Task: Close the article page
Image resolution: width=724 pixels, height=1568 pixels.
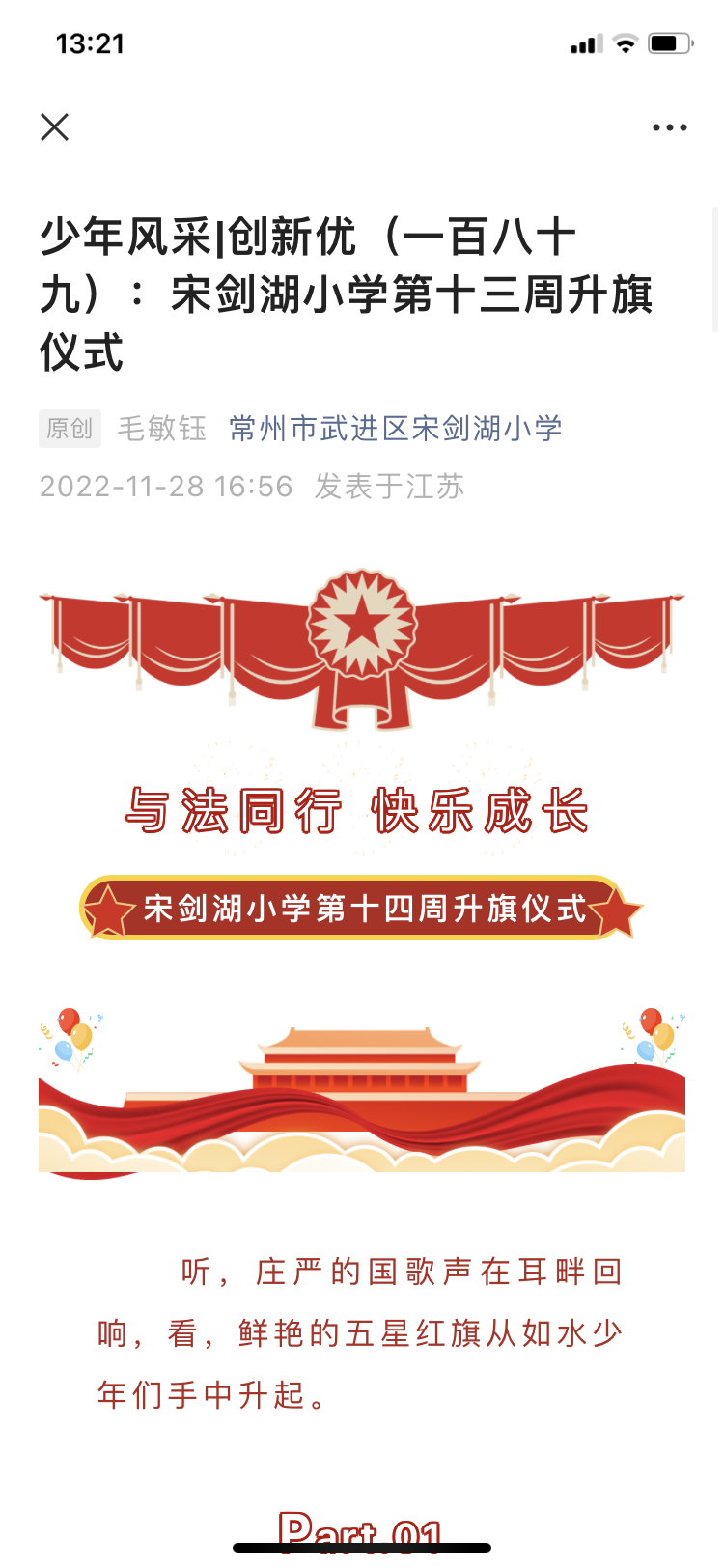Action: pyautogui.click(x=55, y=126)
